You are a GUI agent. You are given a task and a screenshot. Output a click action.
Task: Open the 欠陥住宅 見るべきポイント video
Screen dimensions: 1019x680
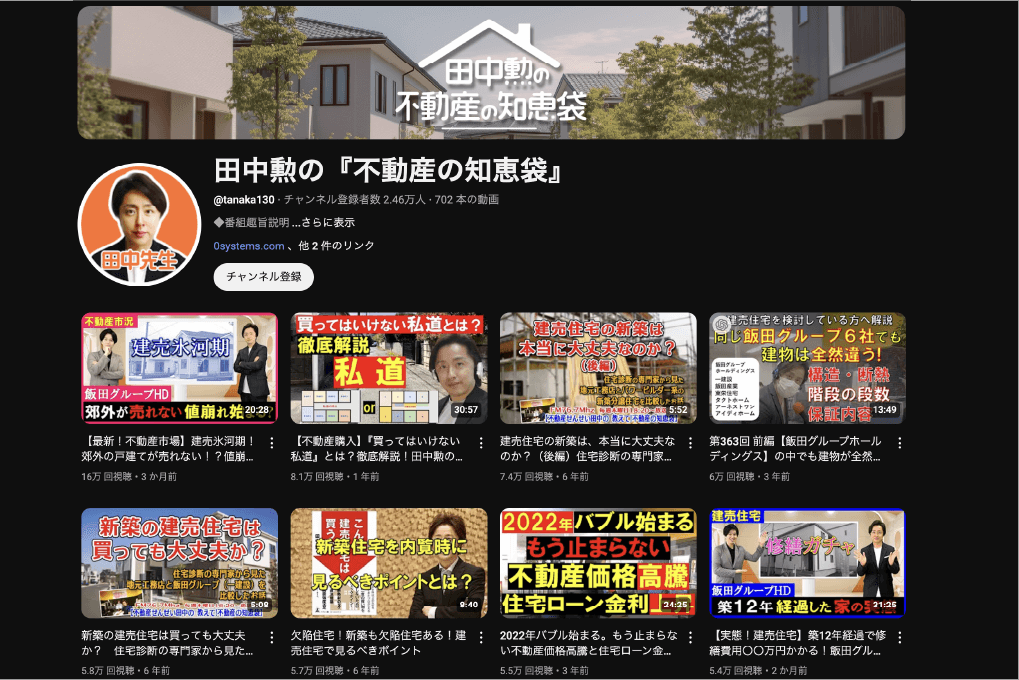[x=389, y=563]
